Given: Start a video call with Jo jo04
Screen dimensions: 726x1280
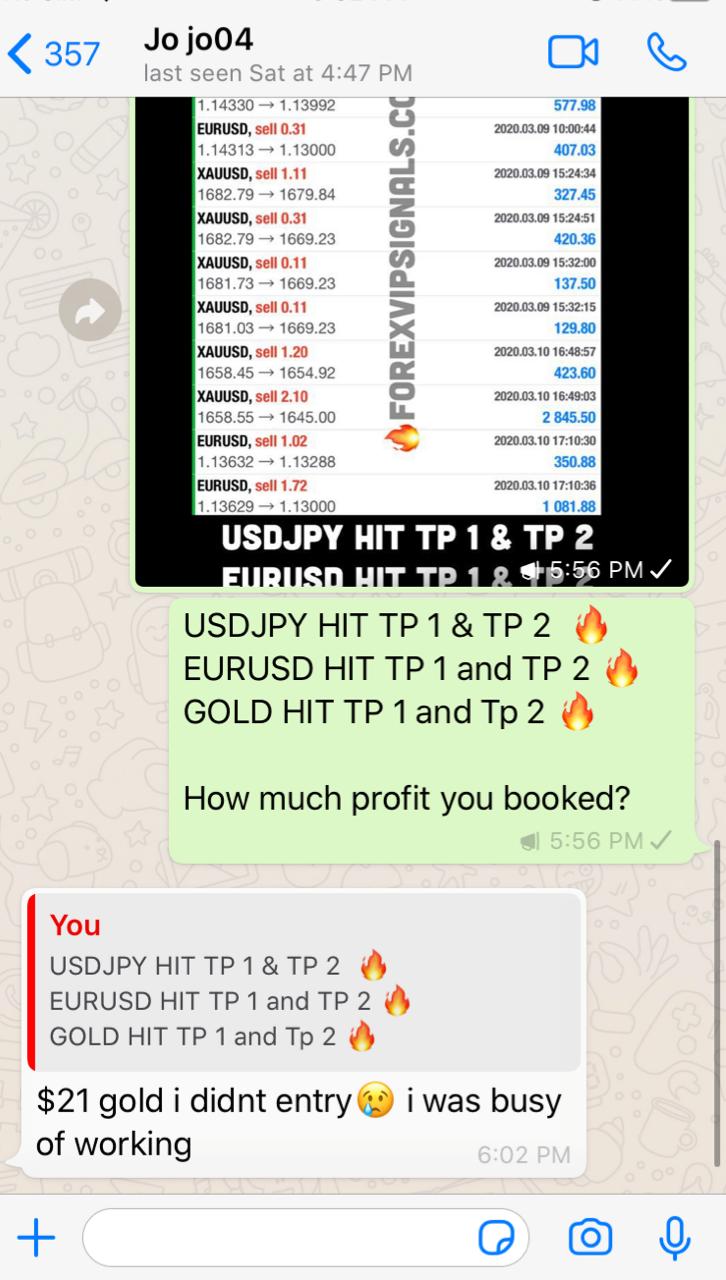Looking at the screenshot, I should point(573,53).
